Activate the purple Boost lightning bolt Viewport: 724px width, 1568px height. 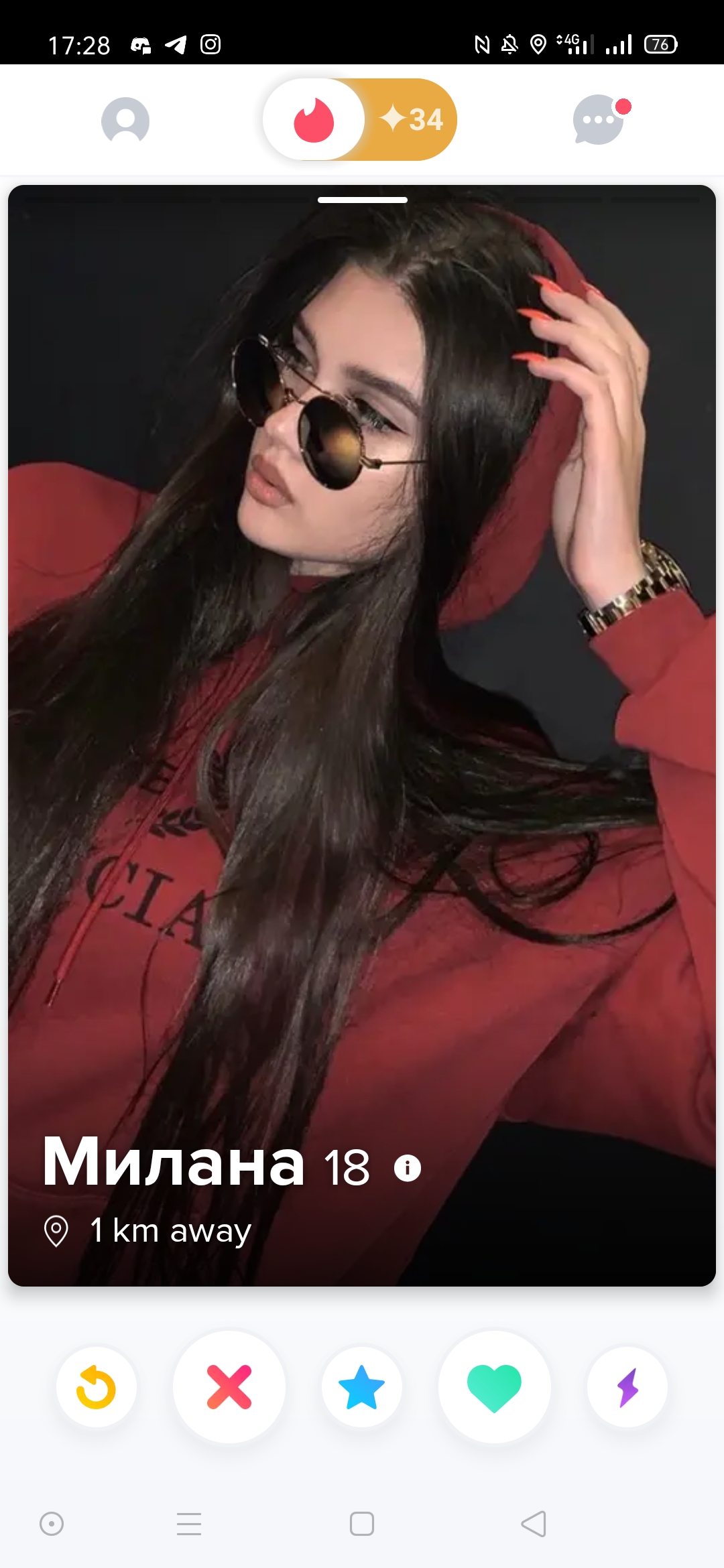coord(627,1386)
